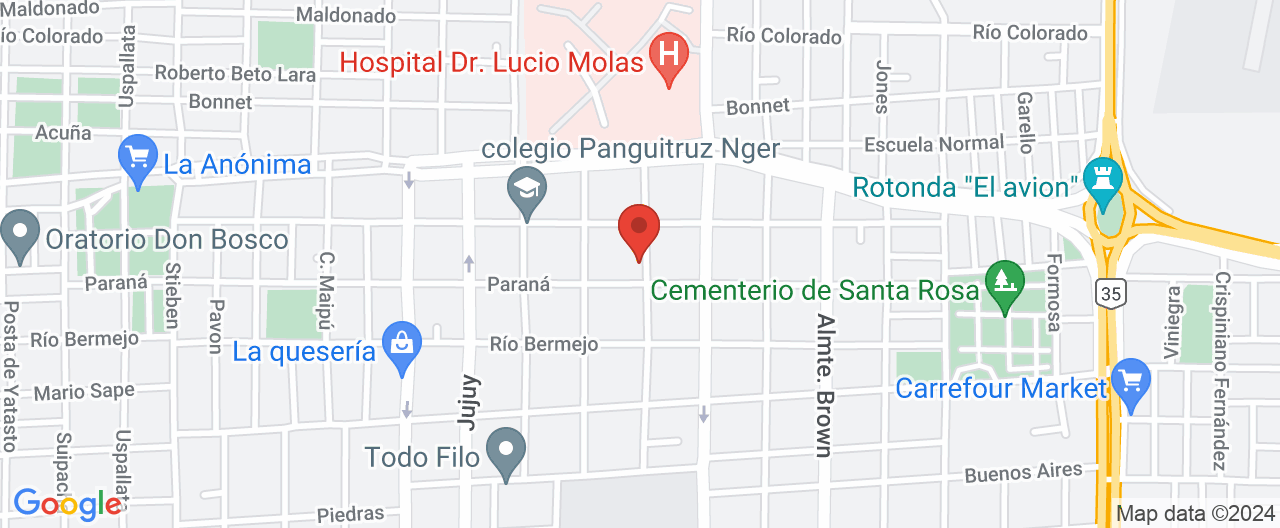This screenshot has height=528, width=1280.
Task: Tap Carrefour Market shopping marker
Action: (1131, 382)
